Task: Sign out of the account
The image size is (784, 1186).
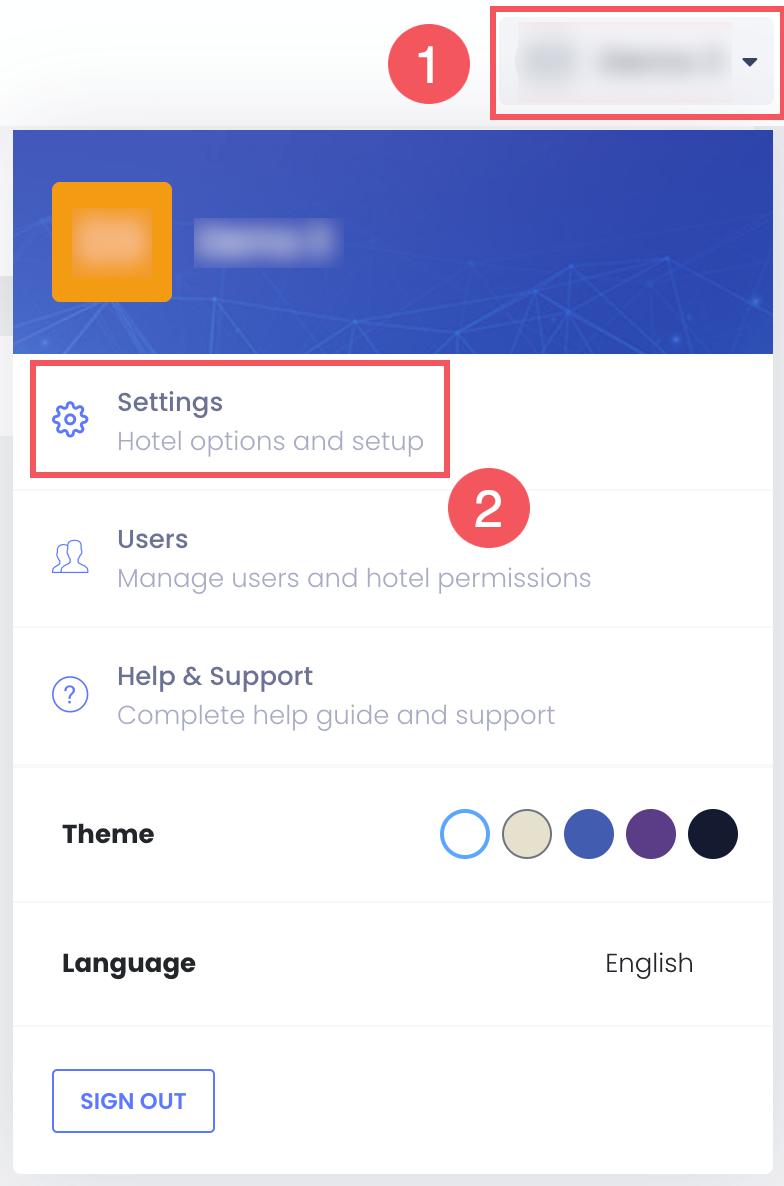Action: (133, 1101)
